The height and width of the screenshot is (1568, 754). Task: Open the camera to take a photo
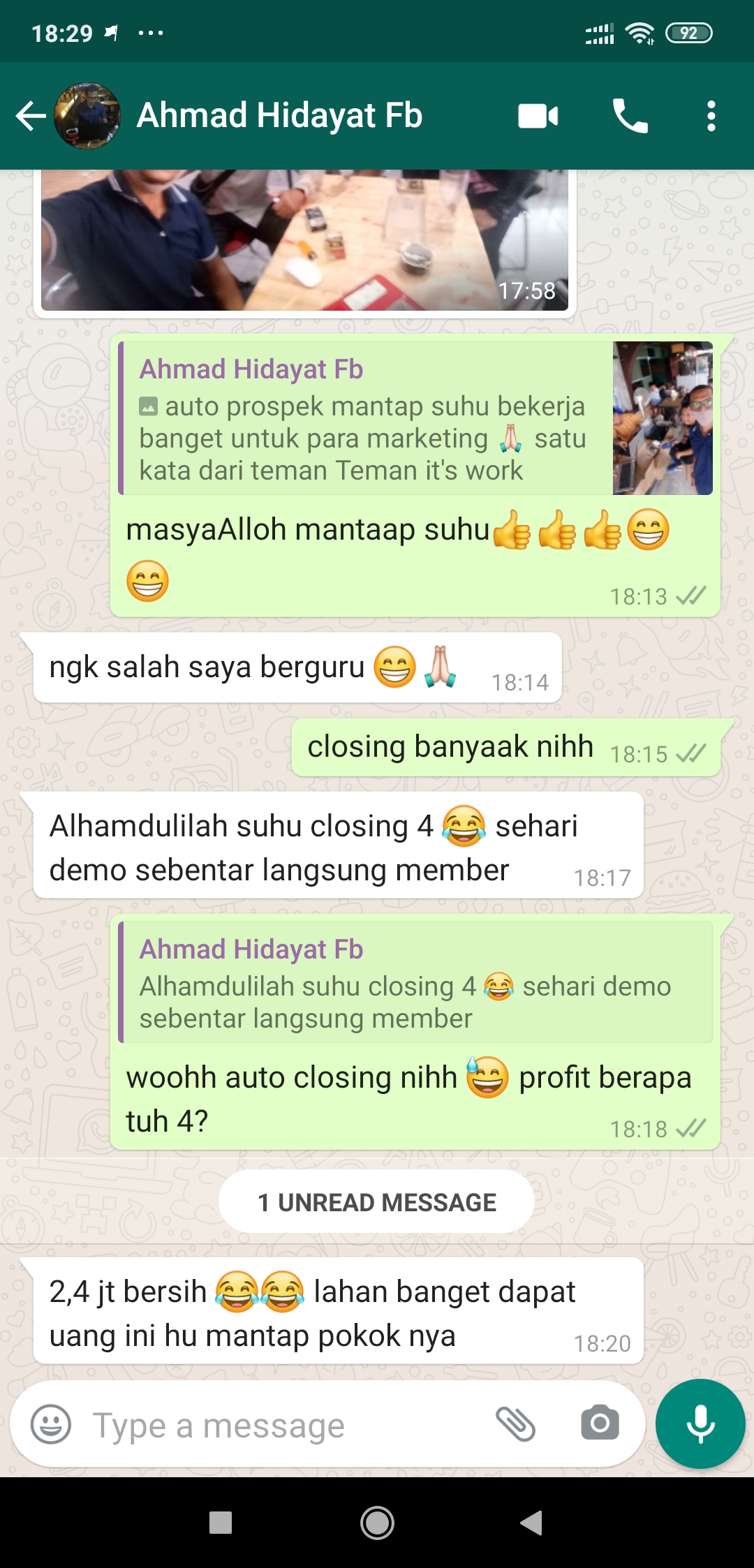pos(600,1424)
